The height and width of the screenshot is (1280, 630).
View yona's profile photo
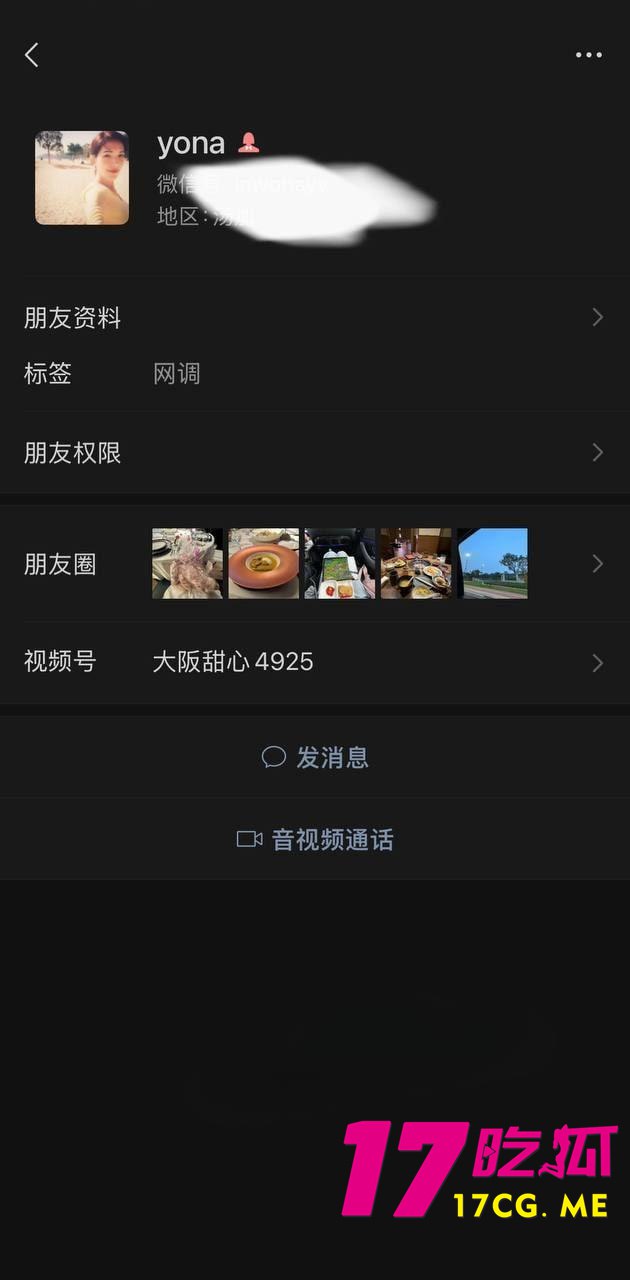click(x=82, y=178)
